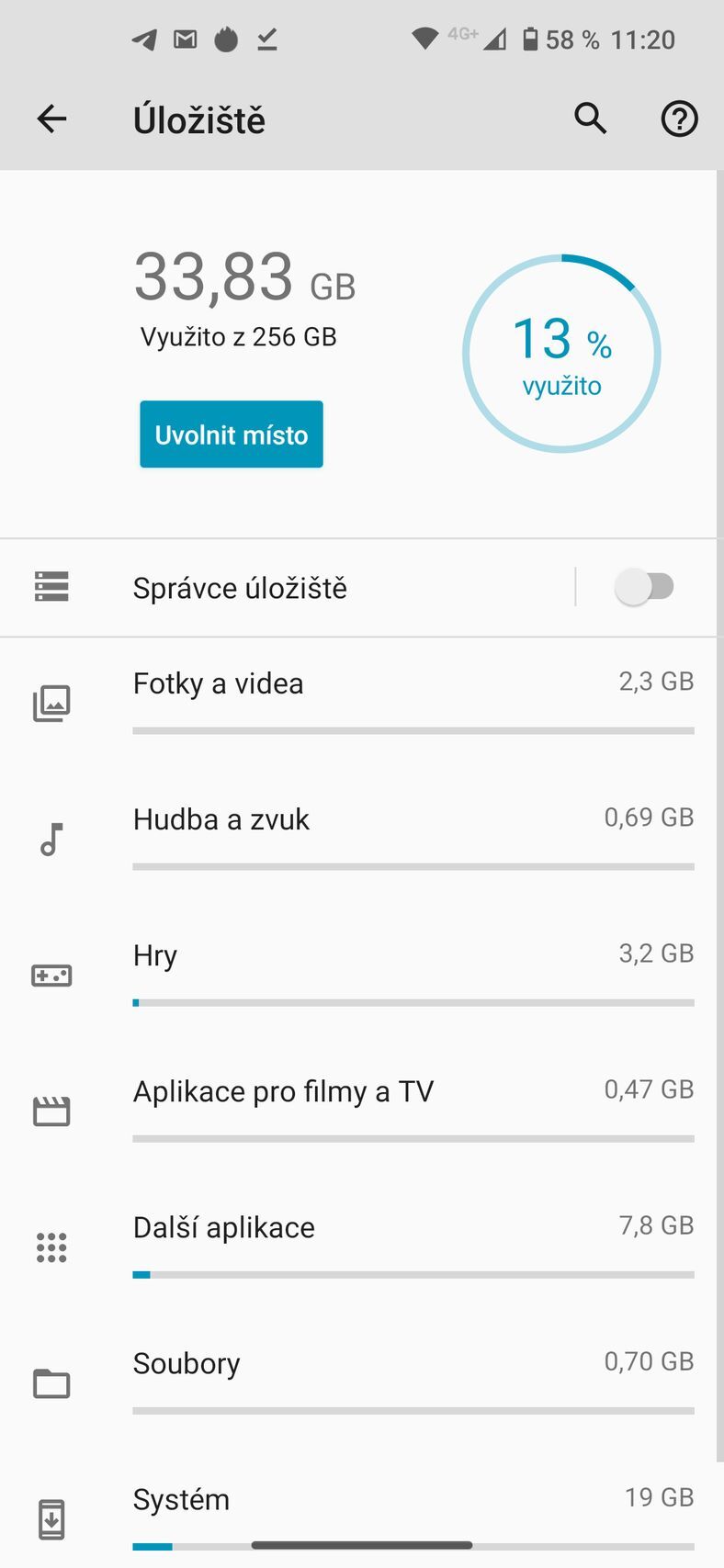Click the Správce úložiště list icon
The image size is (724, 1568).
click(x=51, y=587)
